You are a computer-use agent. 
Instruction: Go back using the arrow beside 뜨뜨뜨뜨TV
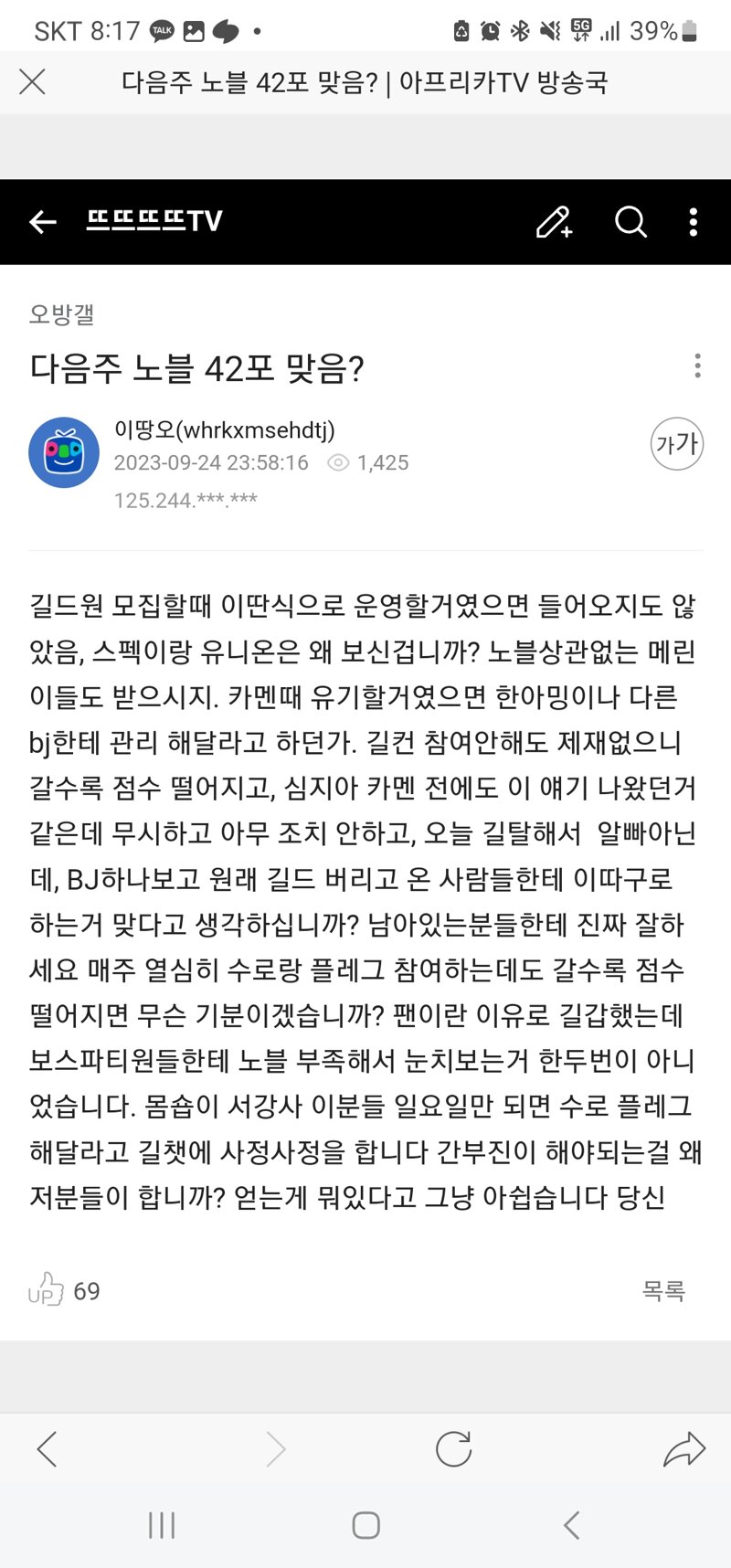click(x=43, y=222)
